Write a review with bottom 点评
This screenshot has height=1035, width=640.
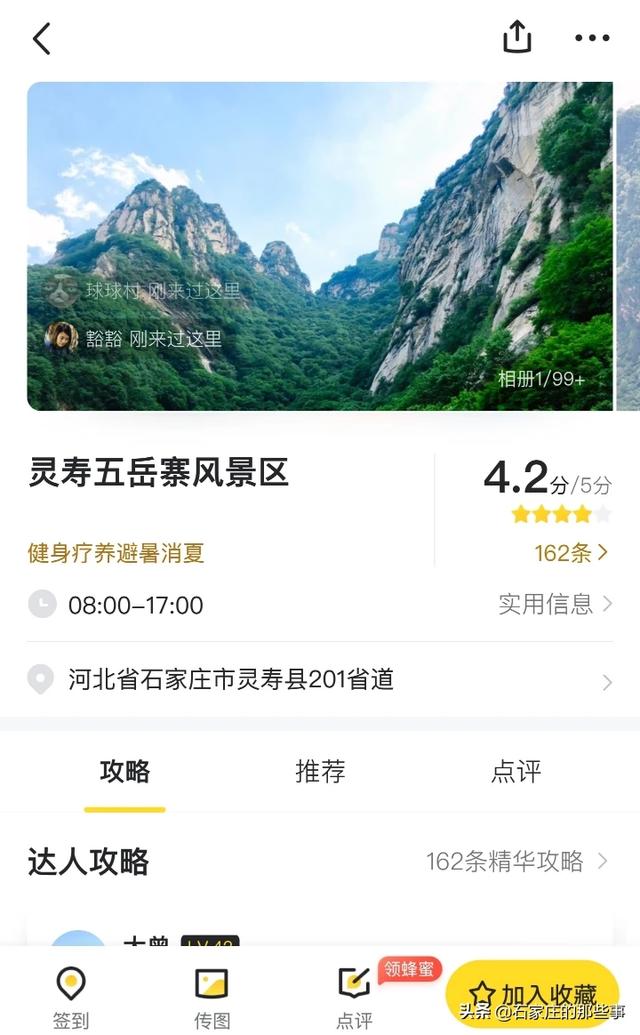(354, 996)
